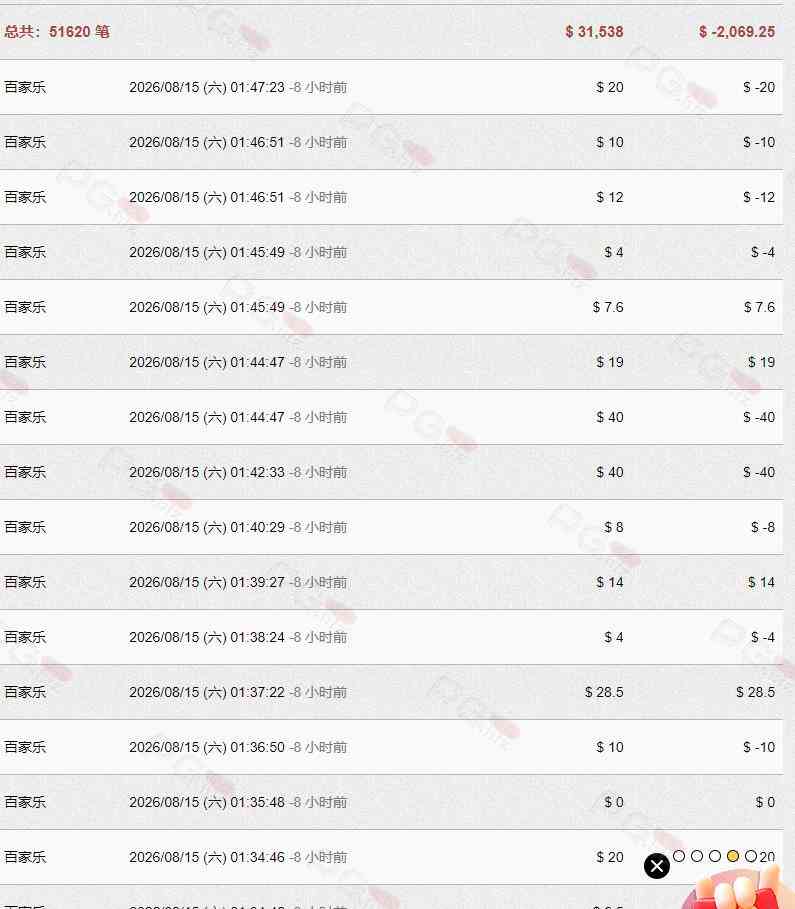Dismiss the floating promo with black X

tap(656, 866)
